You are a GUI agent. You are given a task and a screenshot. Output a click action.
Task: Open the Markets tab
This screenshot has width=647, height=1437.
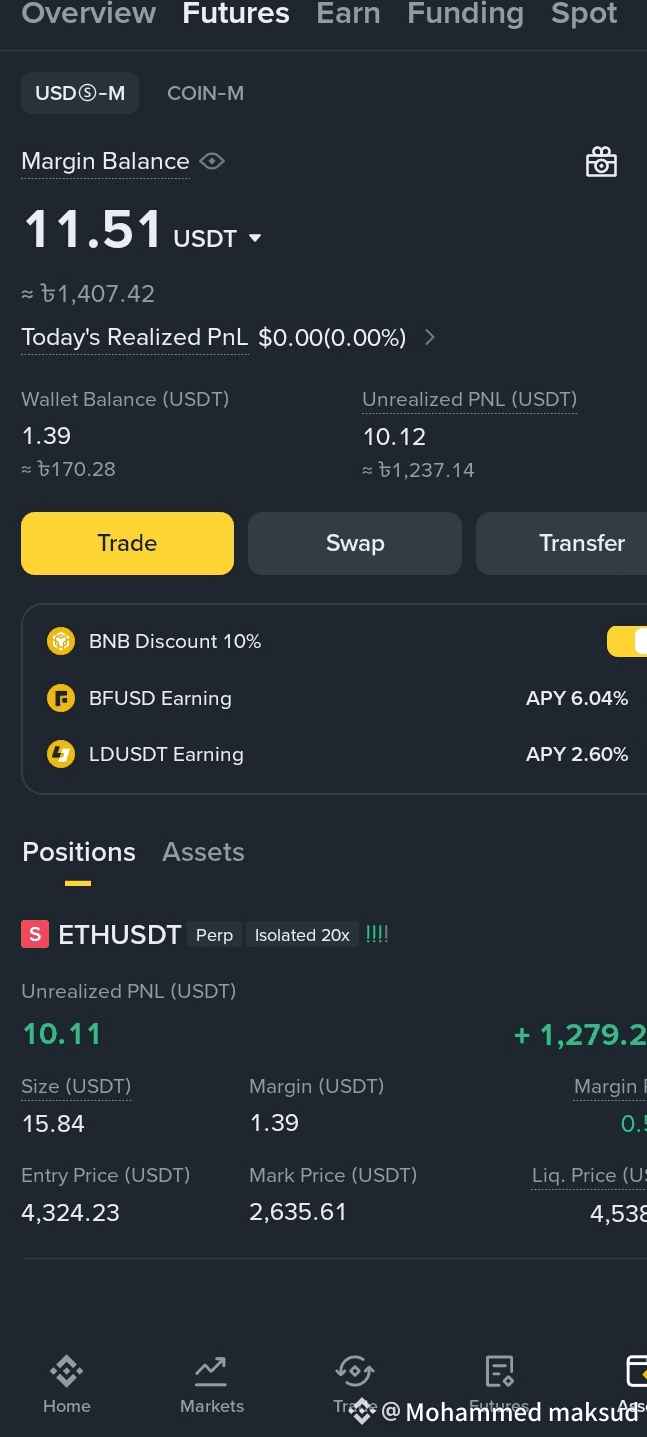point(211,1384)
